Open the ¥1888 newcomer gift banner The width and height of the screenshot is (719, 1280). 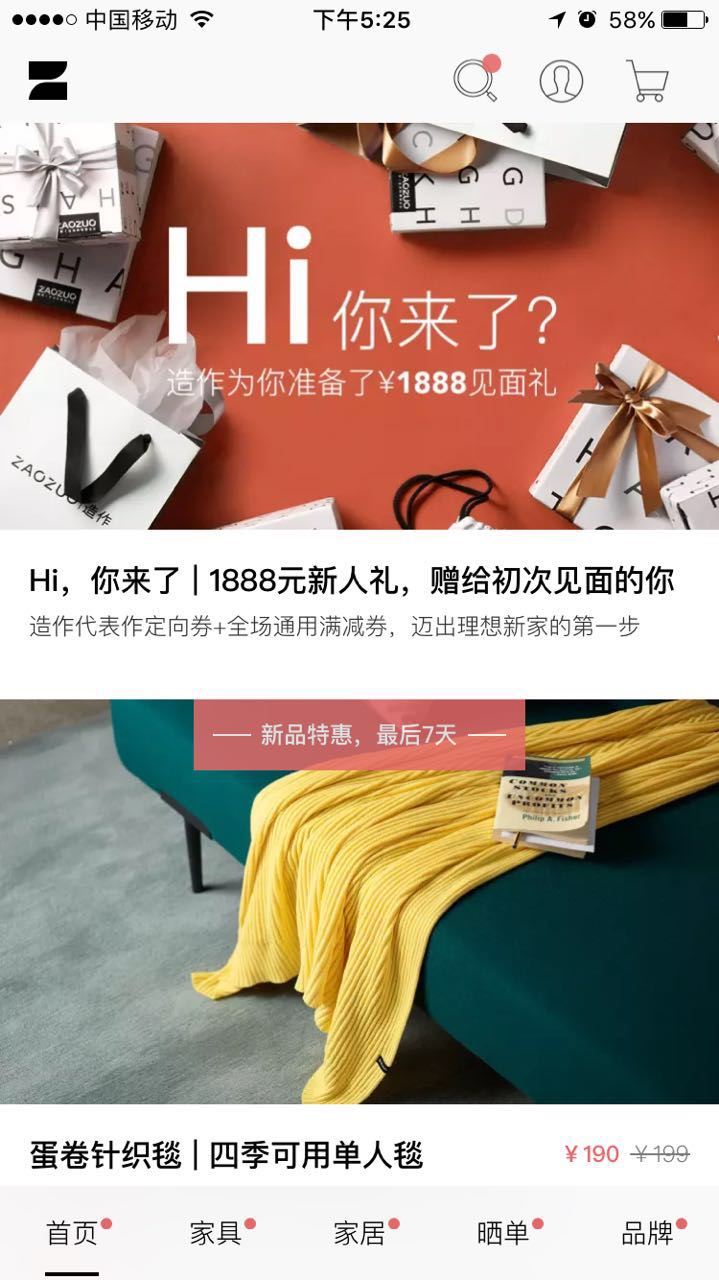pos(359,326)
